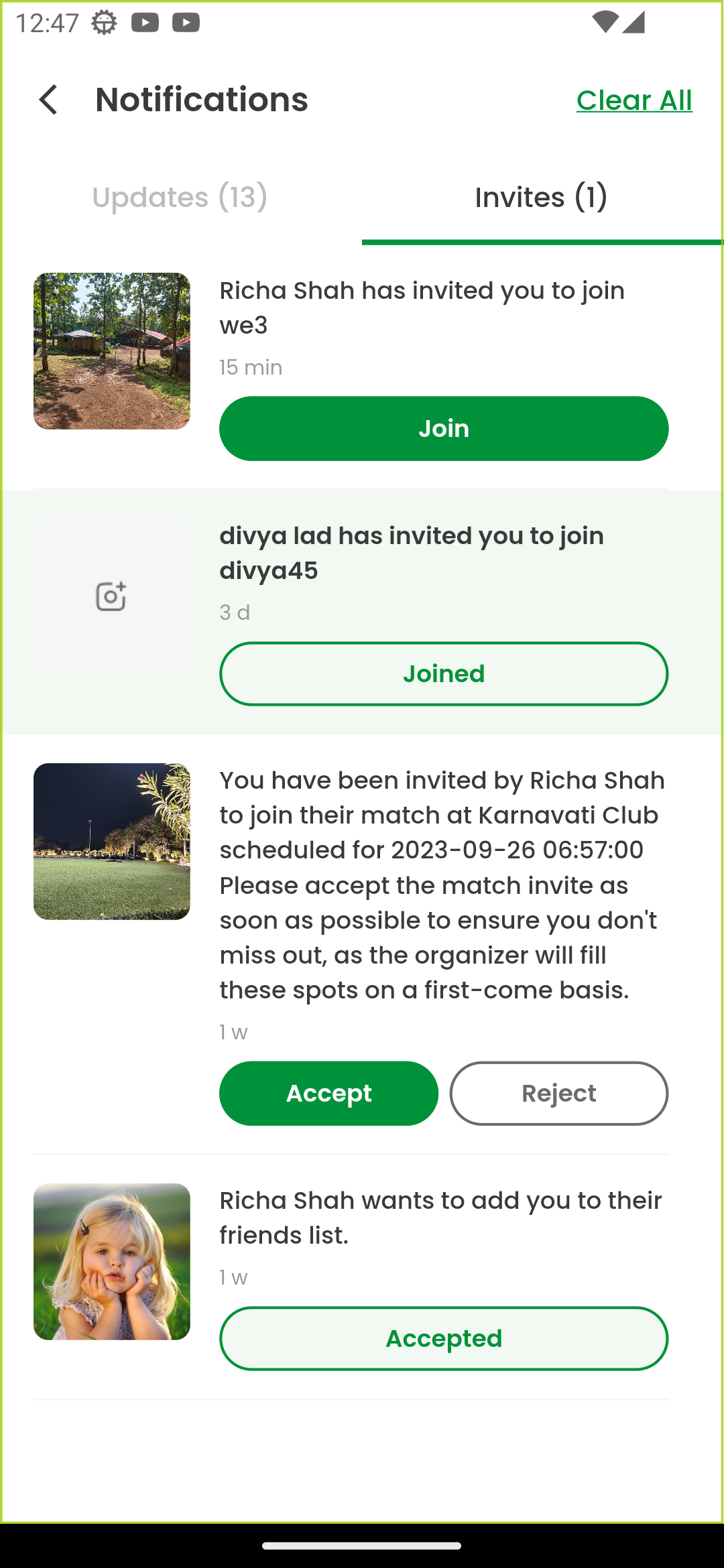Tap Accepted on Richa Shah's friend request
724x1568 pixels.
443,1339
